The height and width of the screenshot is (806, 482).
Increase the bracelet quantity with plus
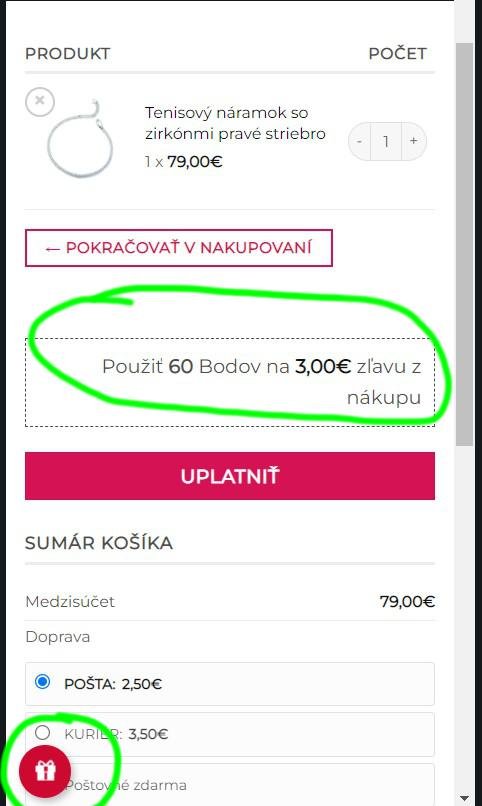[x=414, y=141]
